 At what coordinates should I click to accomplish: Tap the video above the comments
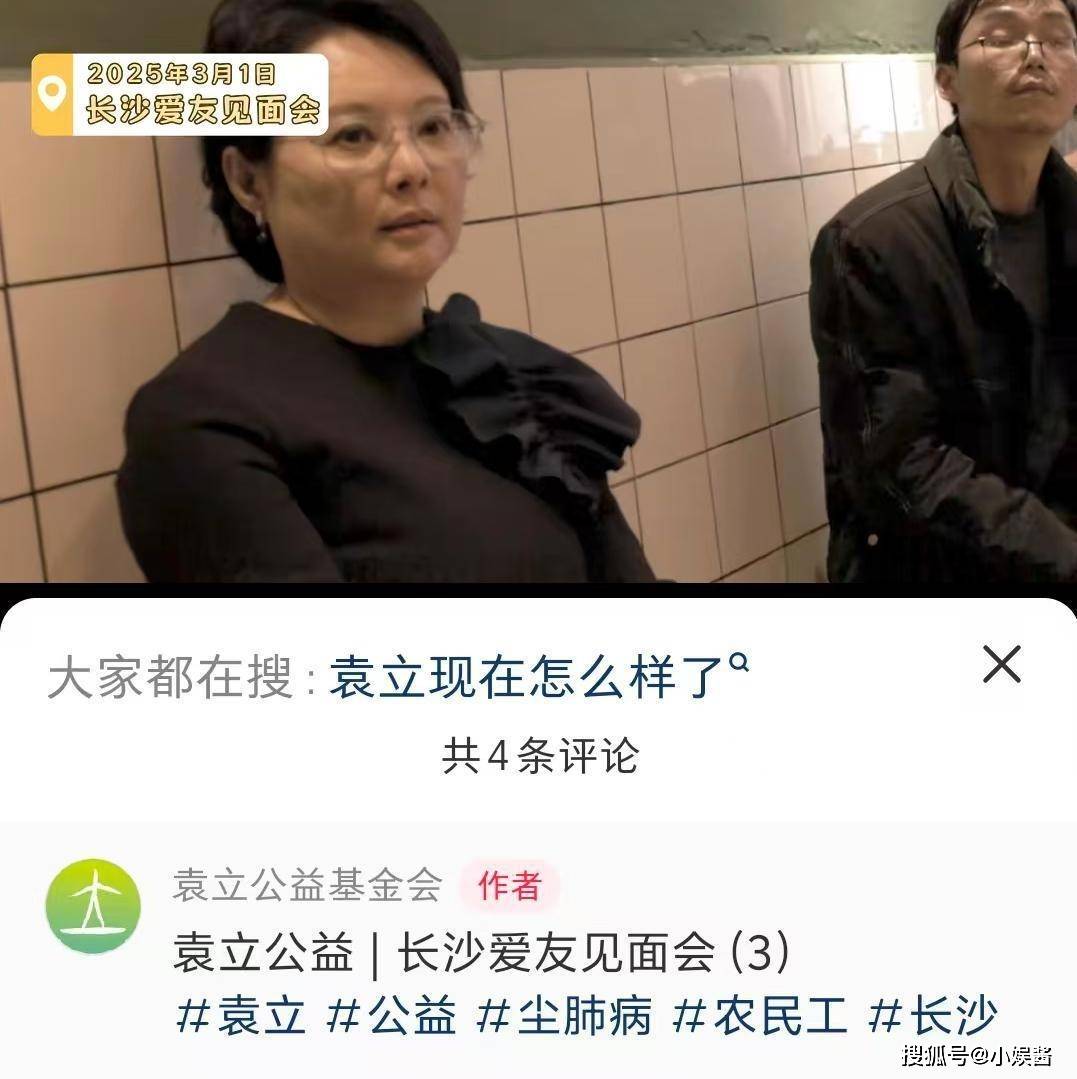pos(538,300)
